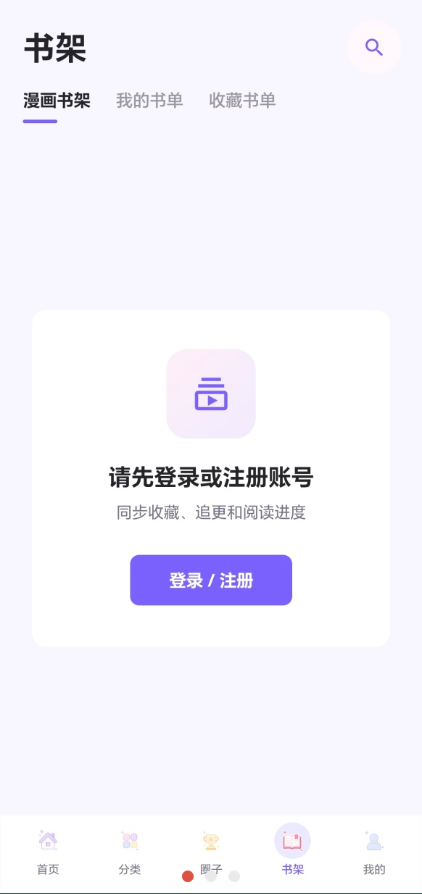Select the 书架 bottom tab
The image size is (422, 894).
(x=293, y=852)
